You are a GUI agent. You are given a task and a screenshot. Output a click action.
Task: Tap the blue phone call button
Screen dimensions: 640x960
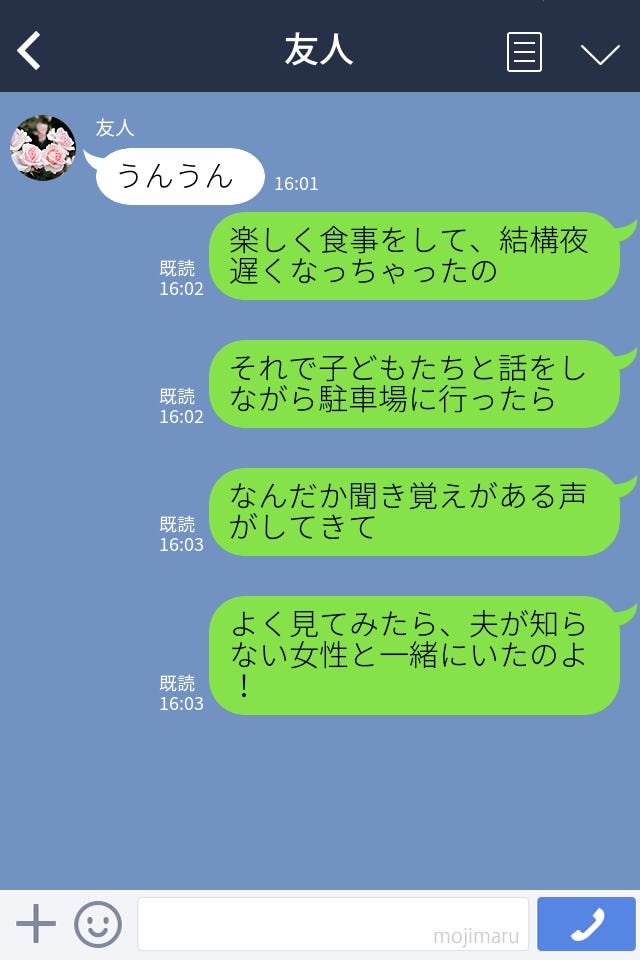pyautogui.click(x=586, y=924)
